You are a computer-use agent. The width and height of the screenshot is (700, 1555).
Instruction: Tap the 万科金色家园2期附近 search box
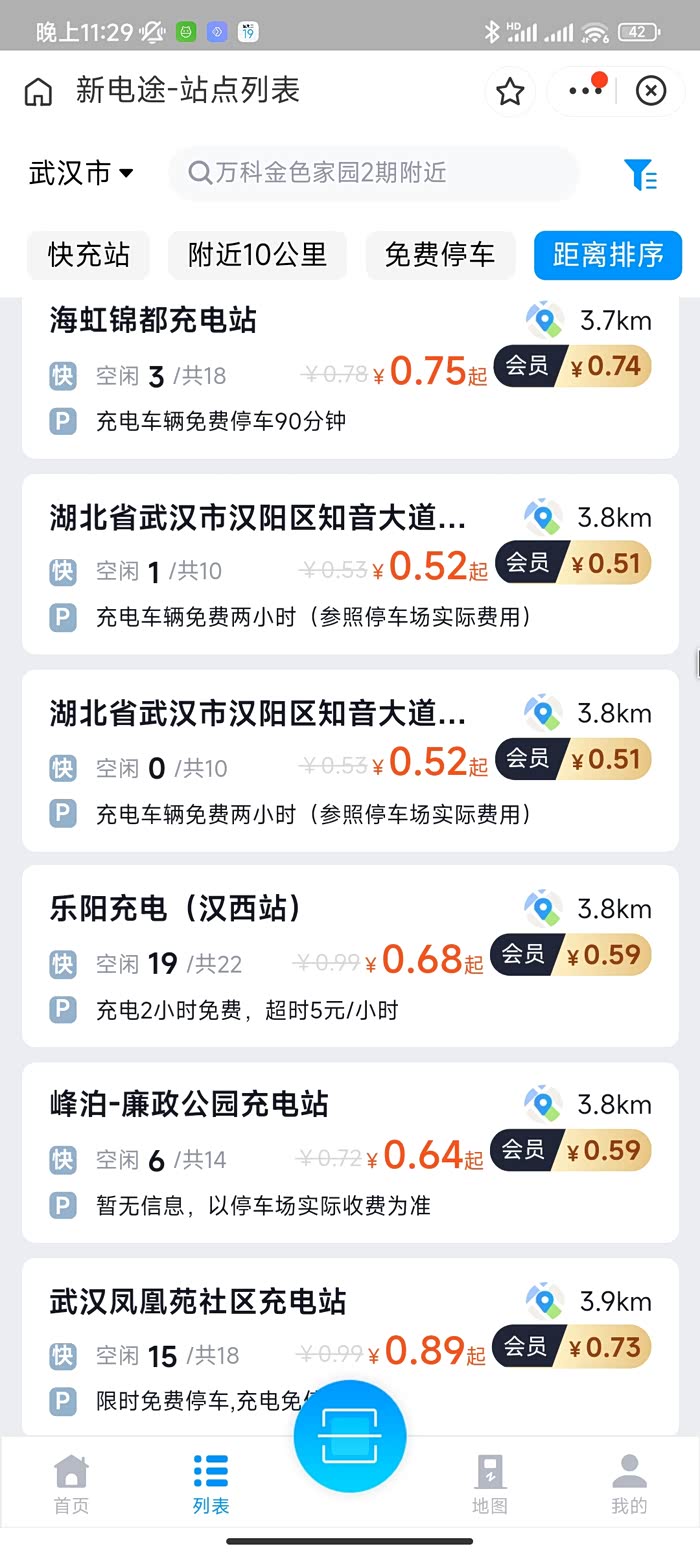coord(373,173)
